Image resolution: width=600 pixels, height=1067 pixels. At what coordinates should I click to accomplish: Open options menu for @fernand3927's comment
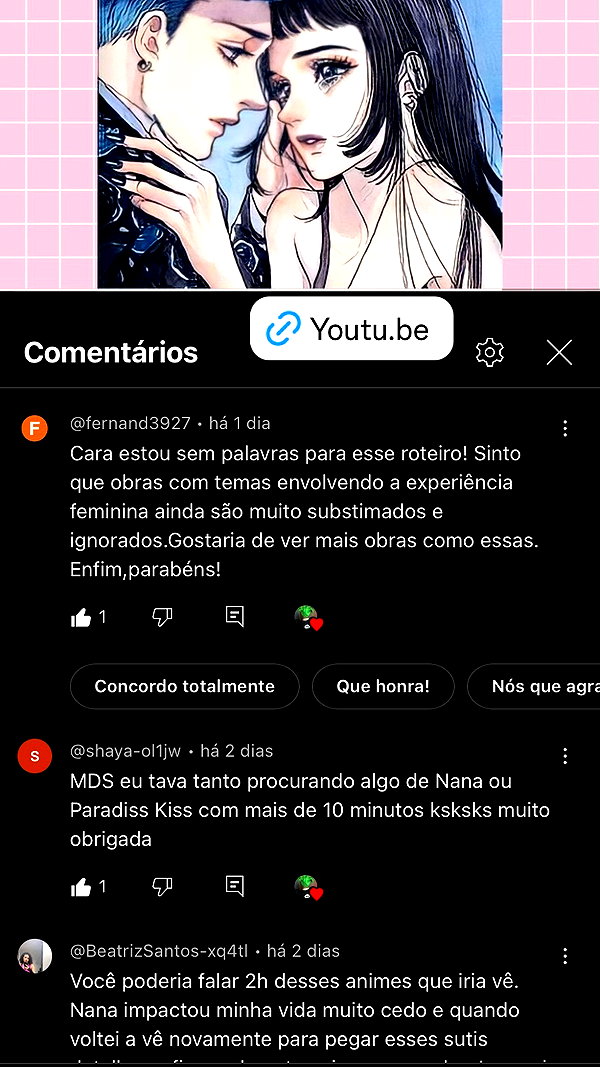[x=565, y=428]
